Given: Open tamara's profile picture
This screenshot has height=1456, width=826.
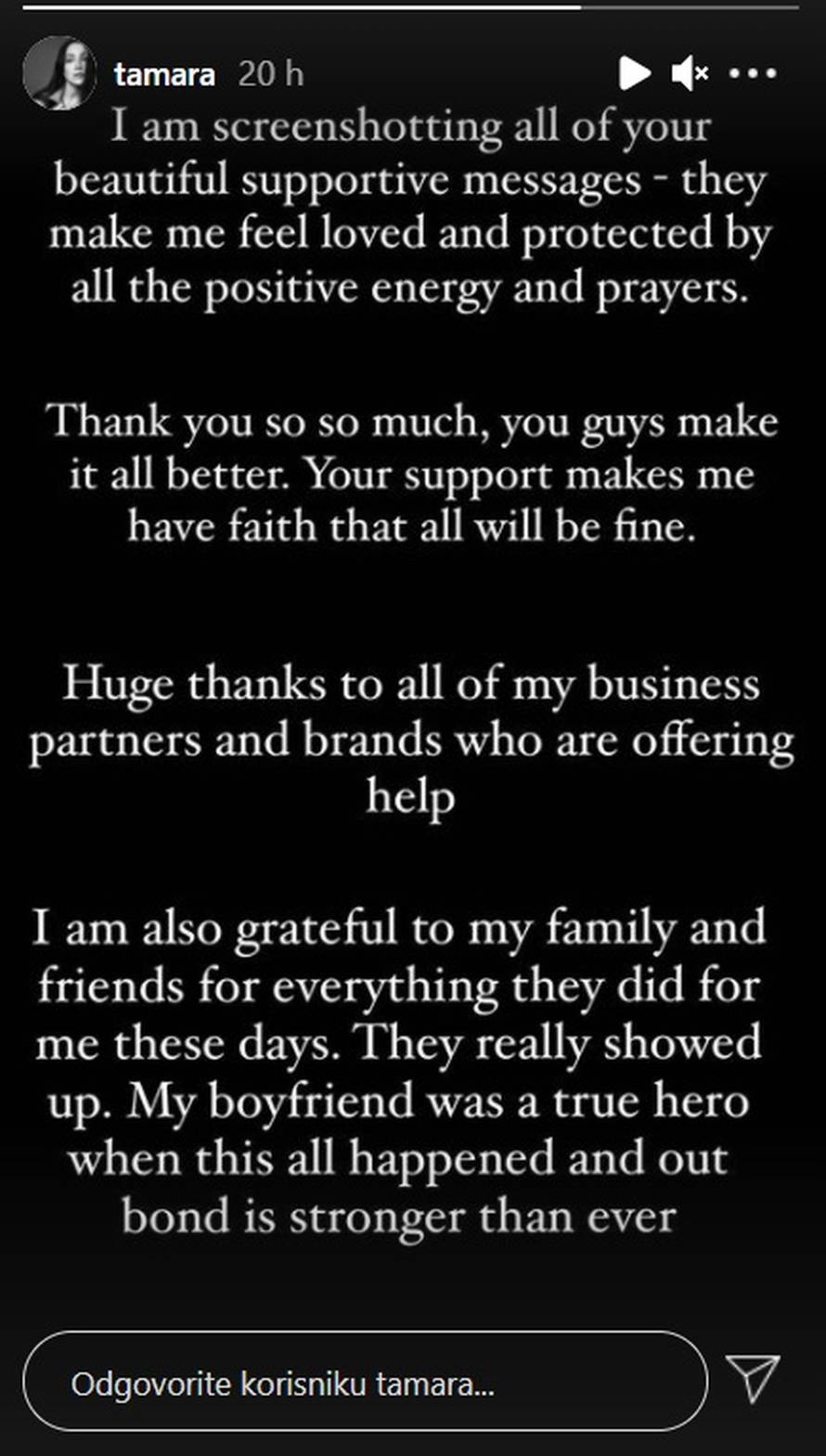Looking at the screenshot, I should click(x=58, y=73).
